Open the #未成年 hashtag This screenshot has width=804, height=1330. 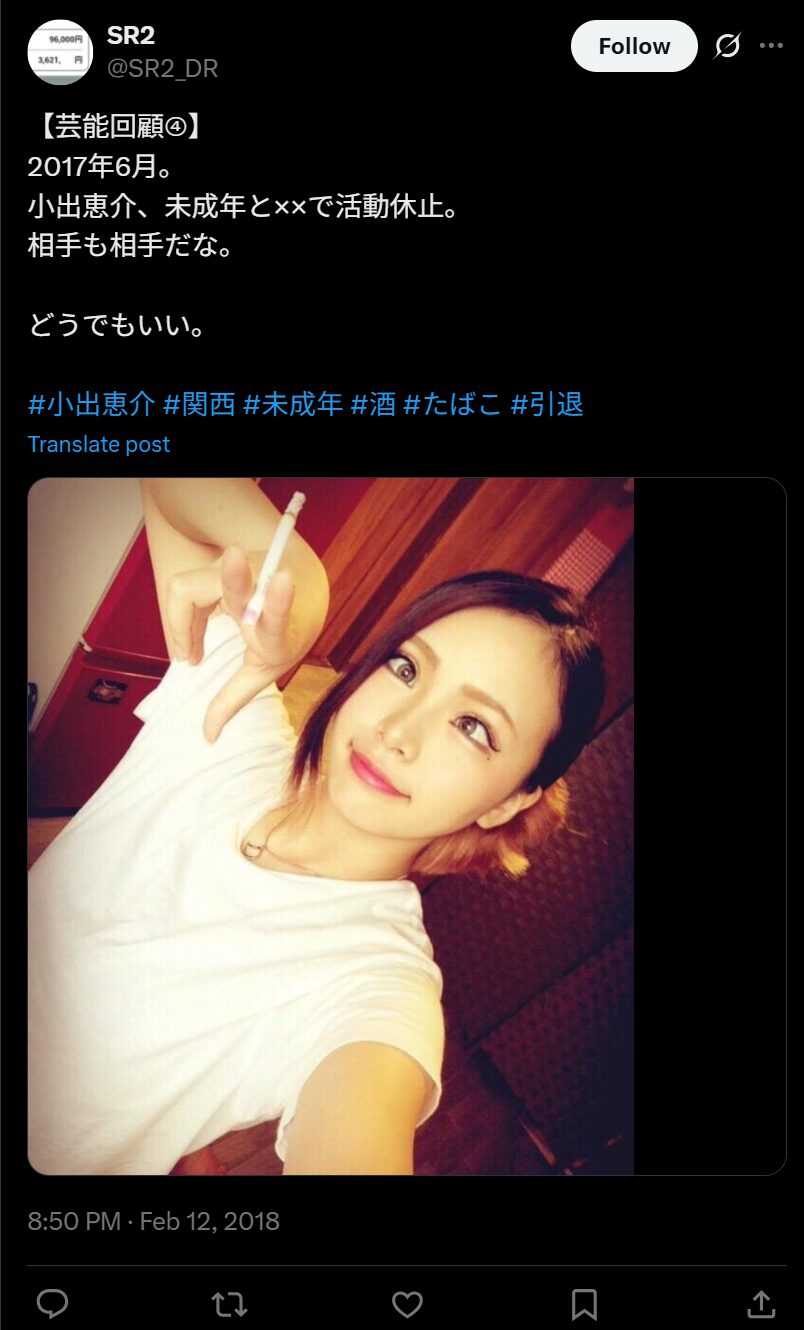tap(293, 404)
